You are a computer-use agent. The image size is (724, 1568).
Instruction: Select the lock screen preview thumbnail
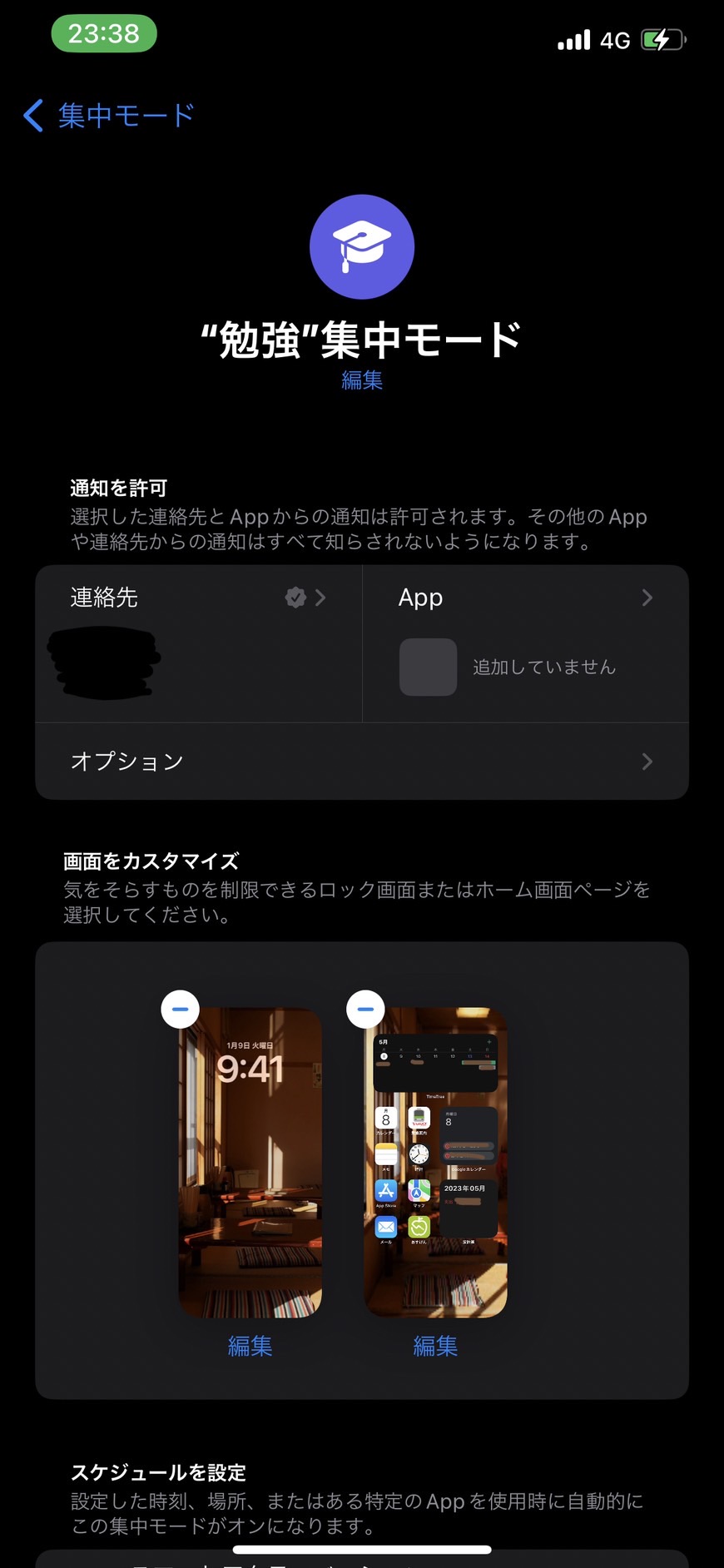point(250,1165)
